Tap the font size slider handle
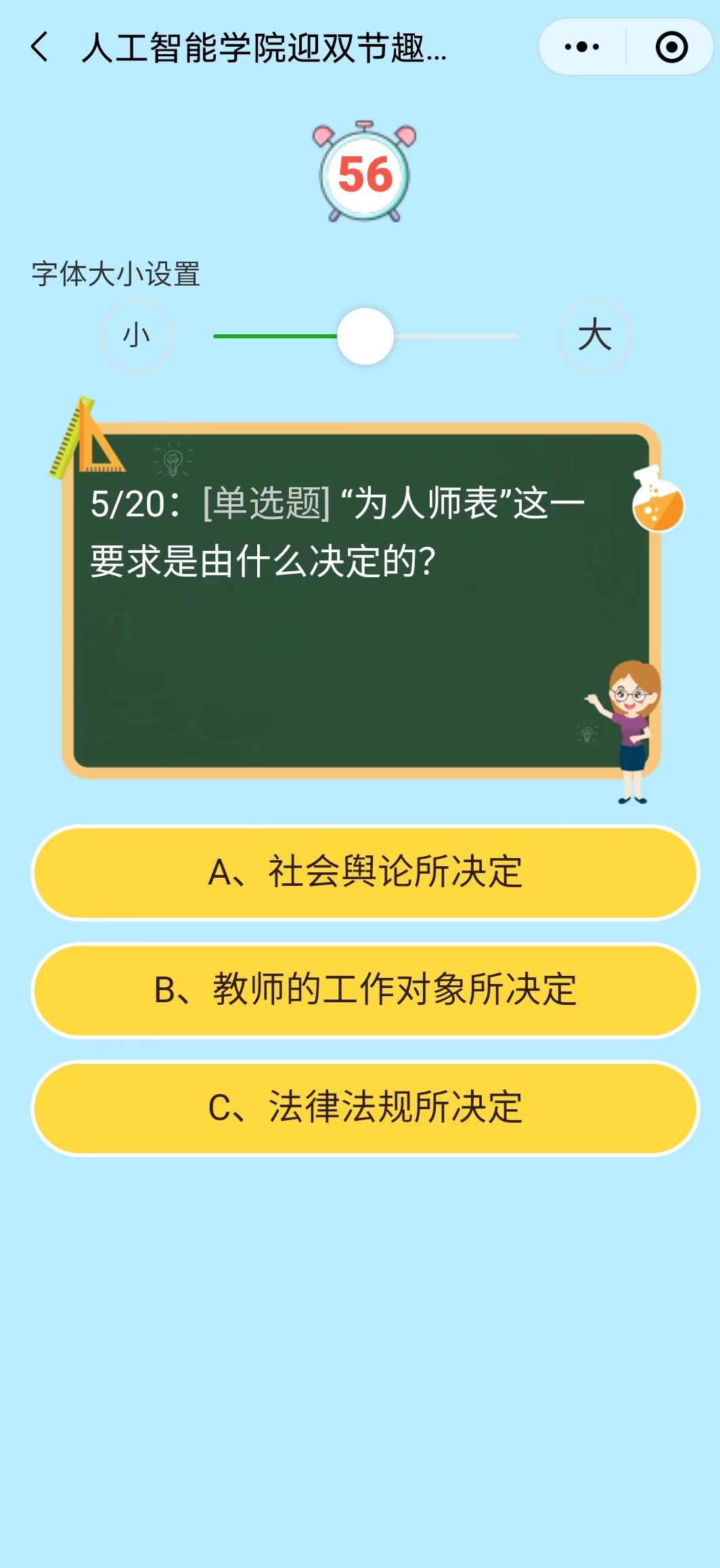This screenshot has width=720, height=1568. coord(365,336)
